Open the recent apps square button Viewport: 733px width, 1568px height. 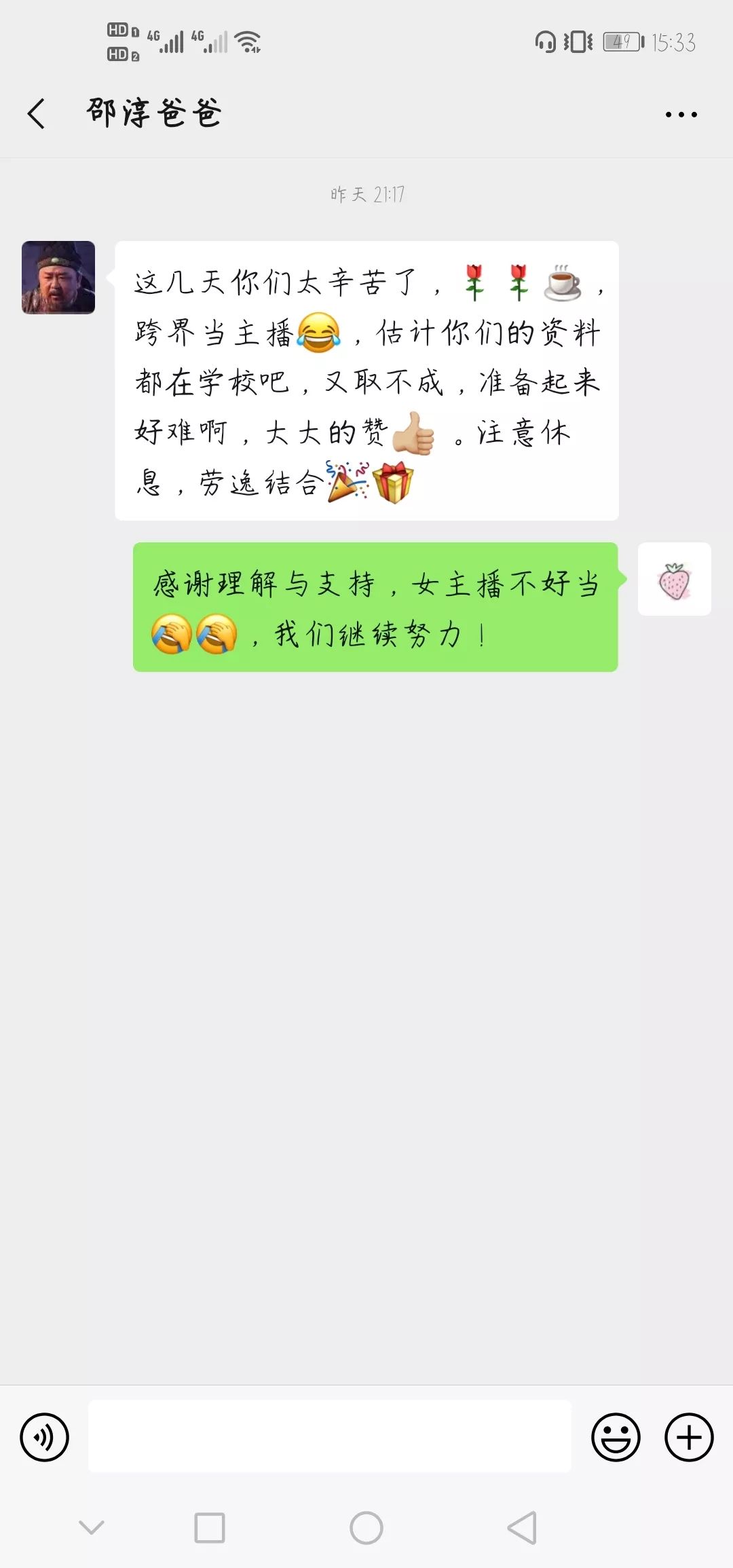tap(210, 1528)
